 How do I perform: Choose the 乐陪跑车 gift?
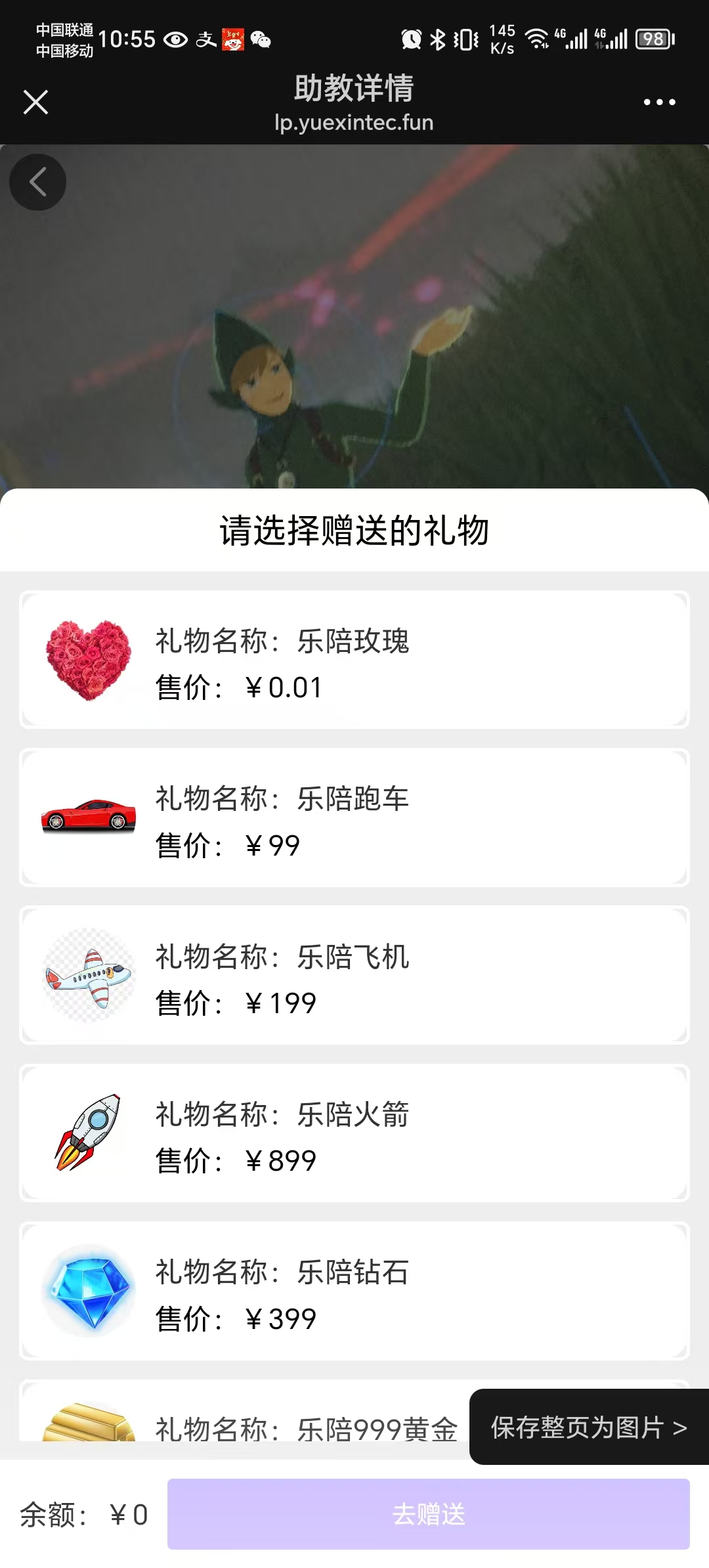354,817
